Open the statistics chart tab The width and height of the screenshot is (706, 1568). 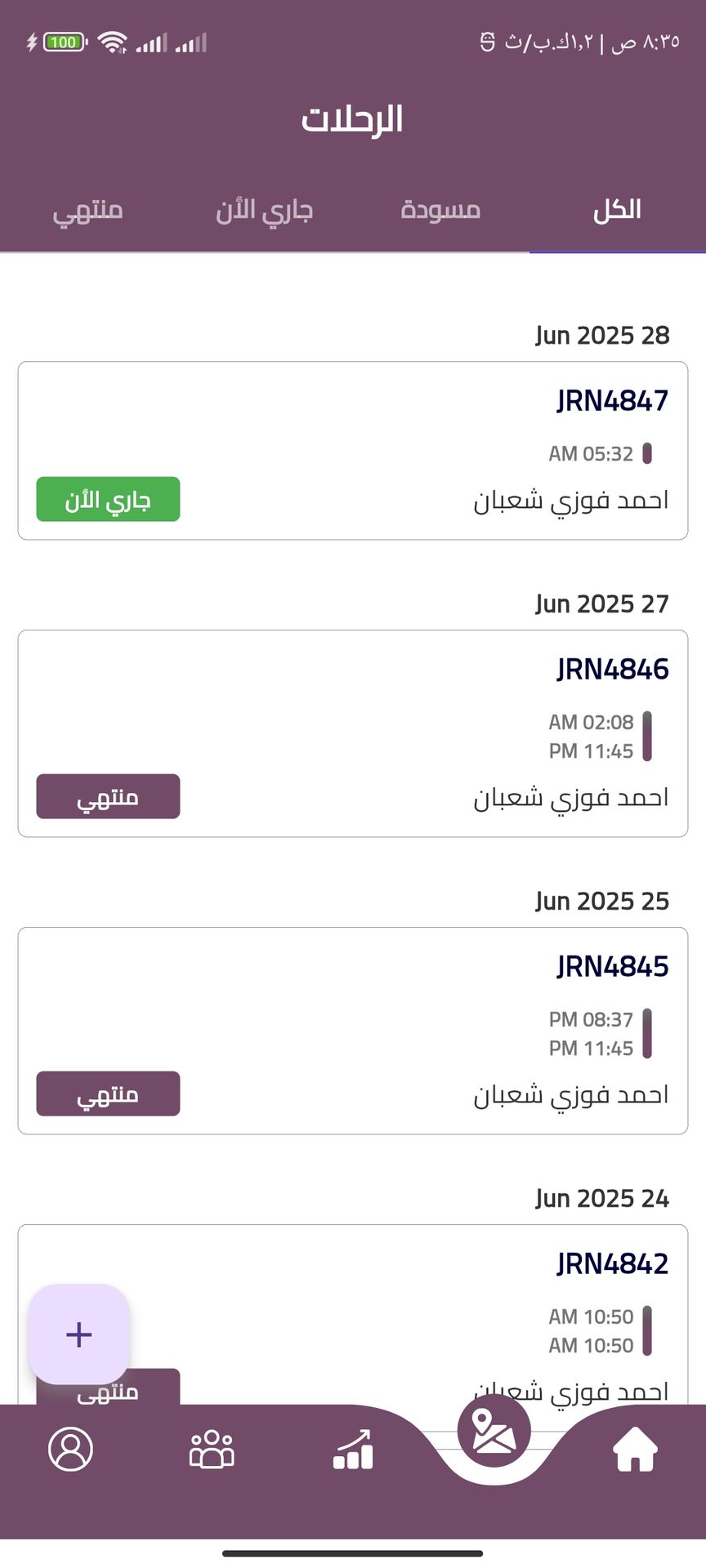(x=353, y=1450)
